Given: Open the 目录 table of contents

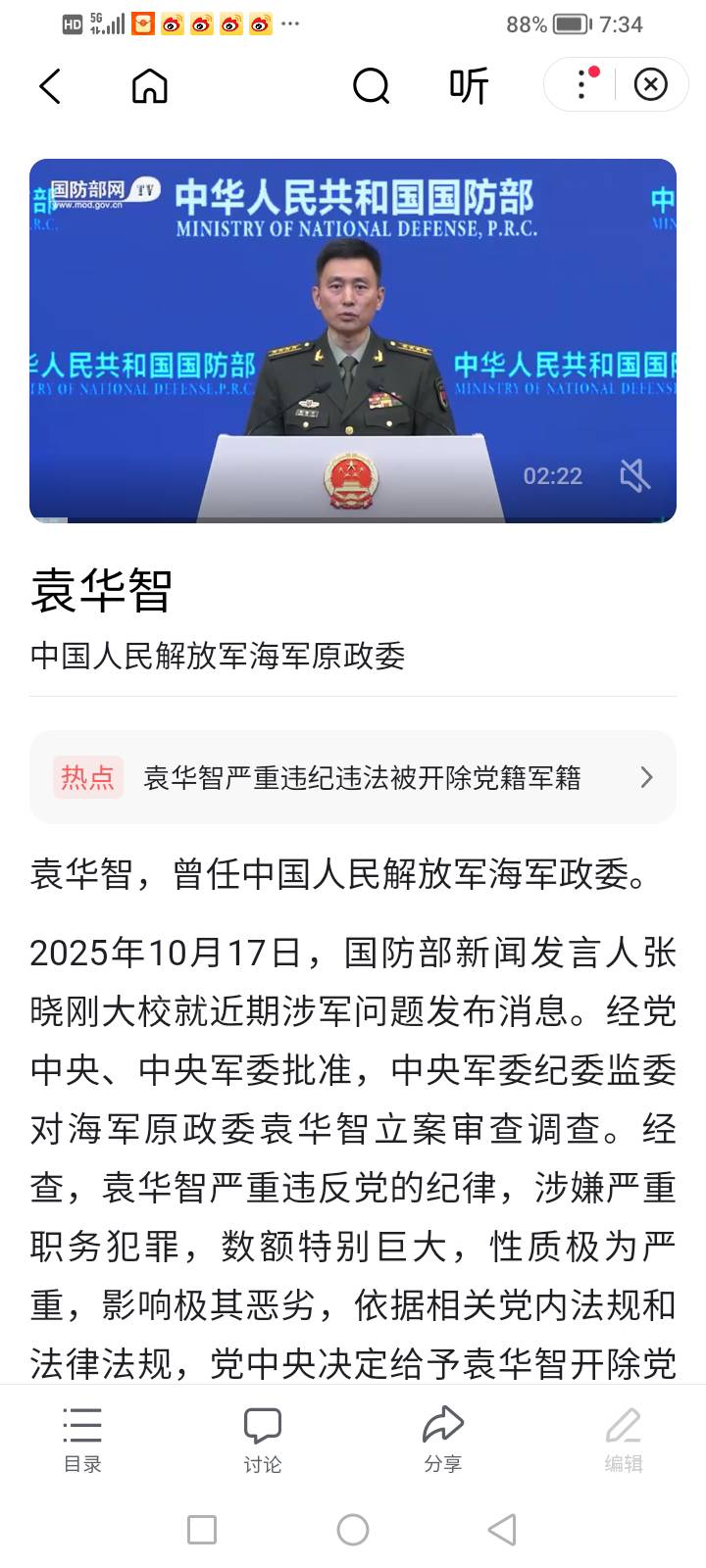Looking at the screenshot, I should [x=82, y=1439].
